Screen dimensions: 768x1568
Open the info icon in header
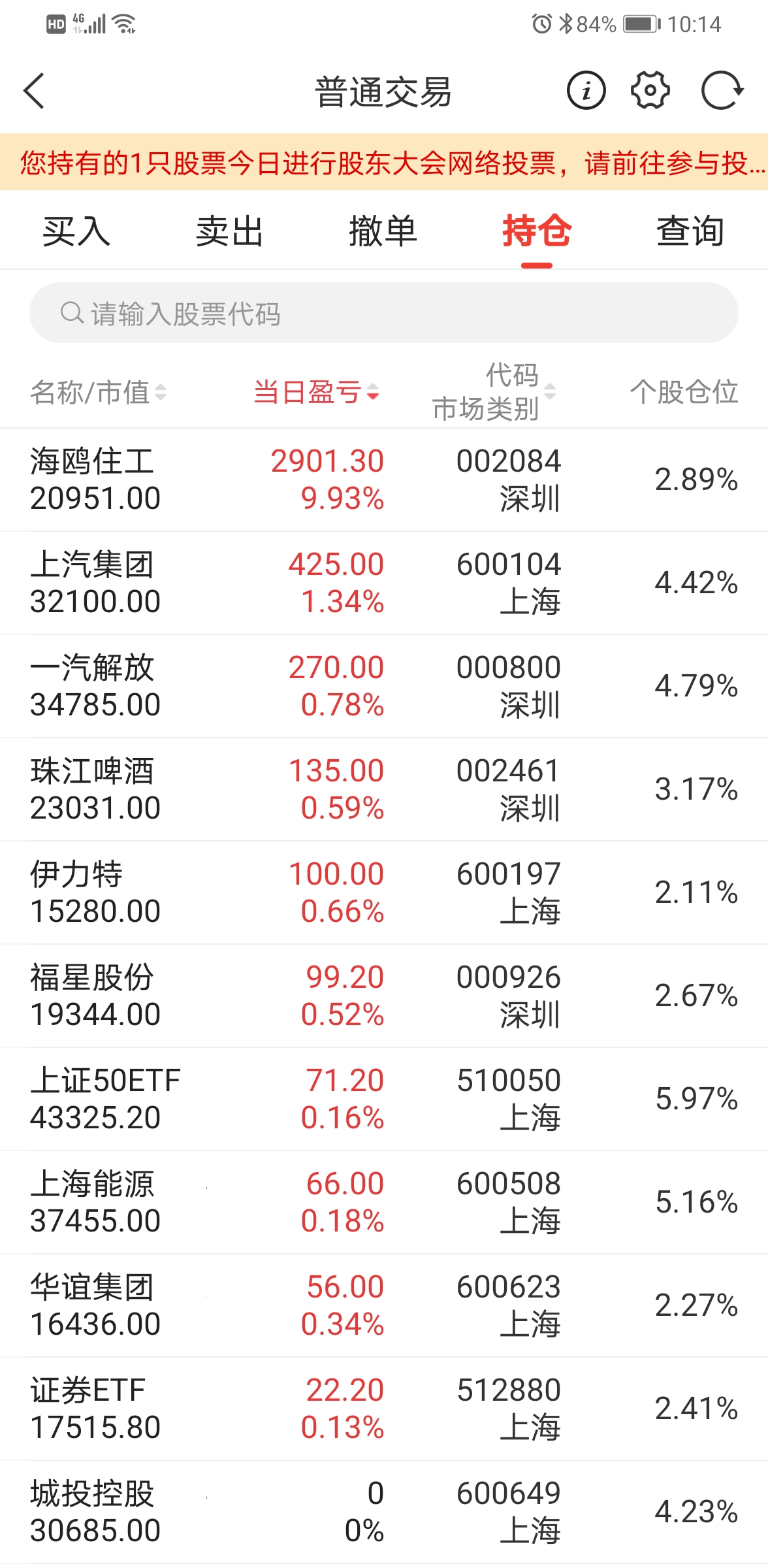586,91
